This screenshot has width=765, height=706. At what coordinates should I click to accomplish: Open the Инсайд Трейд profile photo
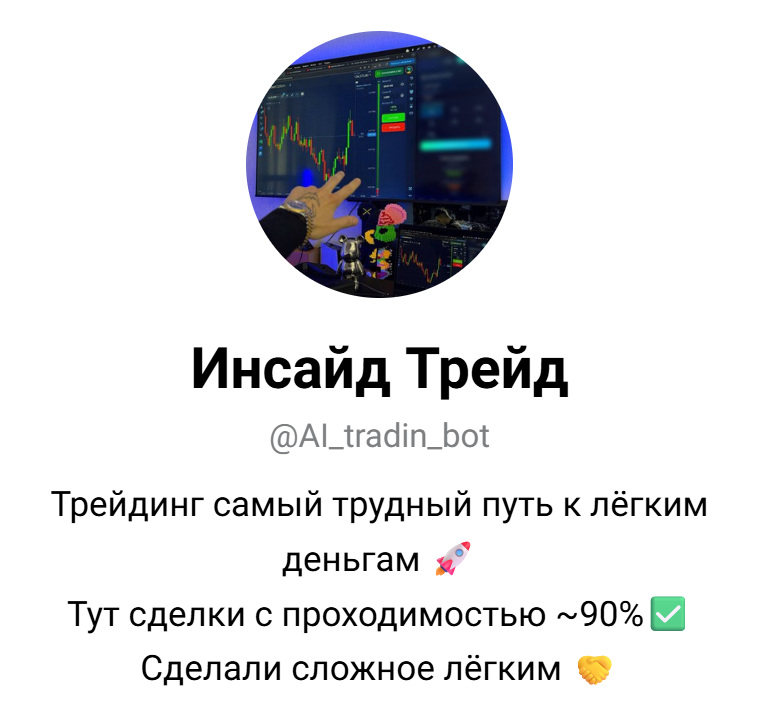point(380,165)
